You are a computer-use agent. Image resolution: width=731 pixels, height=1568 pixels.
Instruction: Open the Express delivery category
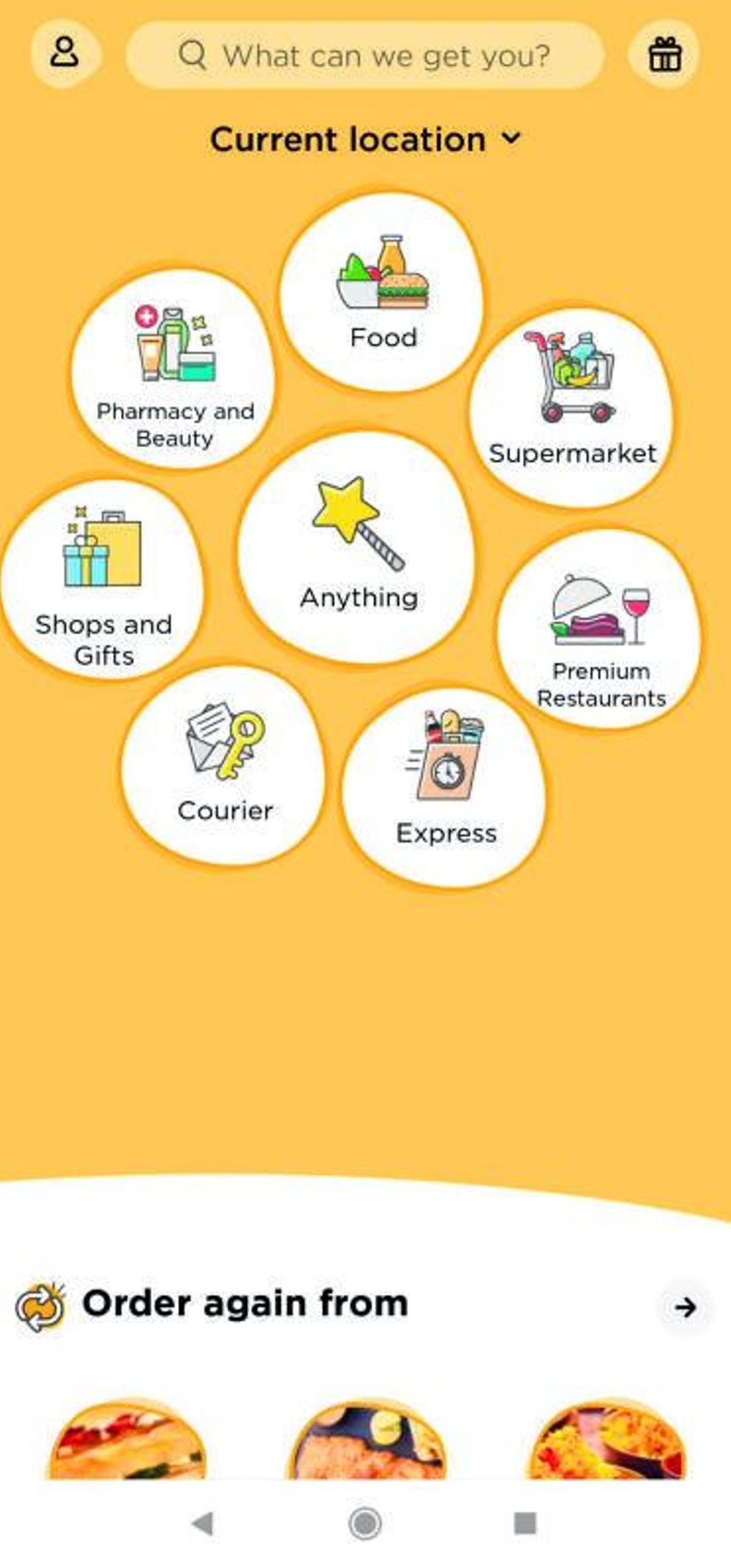coord(445,788)
